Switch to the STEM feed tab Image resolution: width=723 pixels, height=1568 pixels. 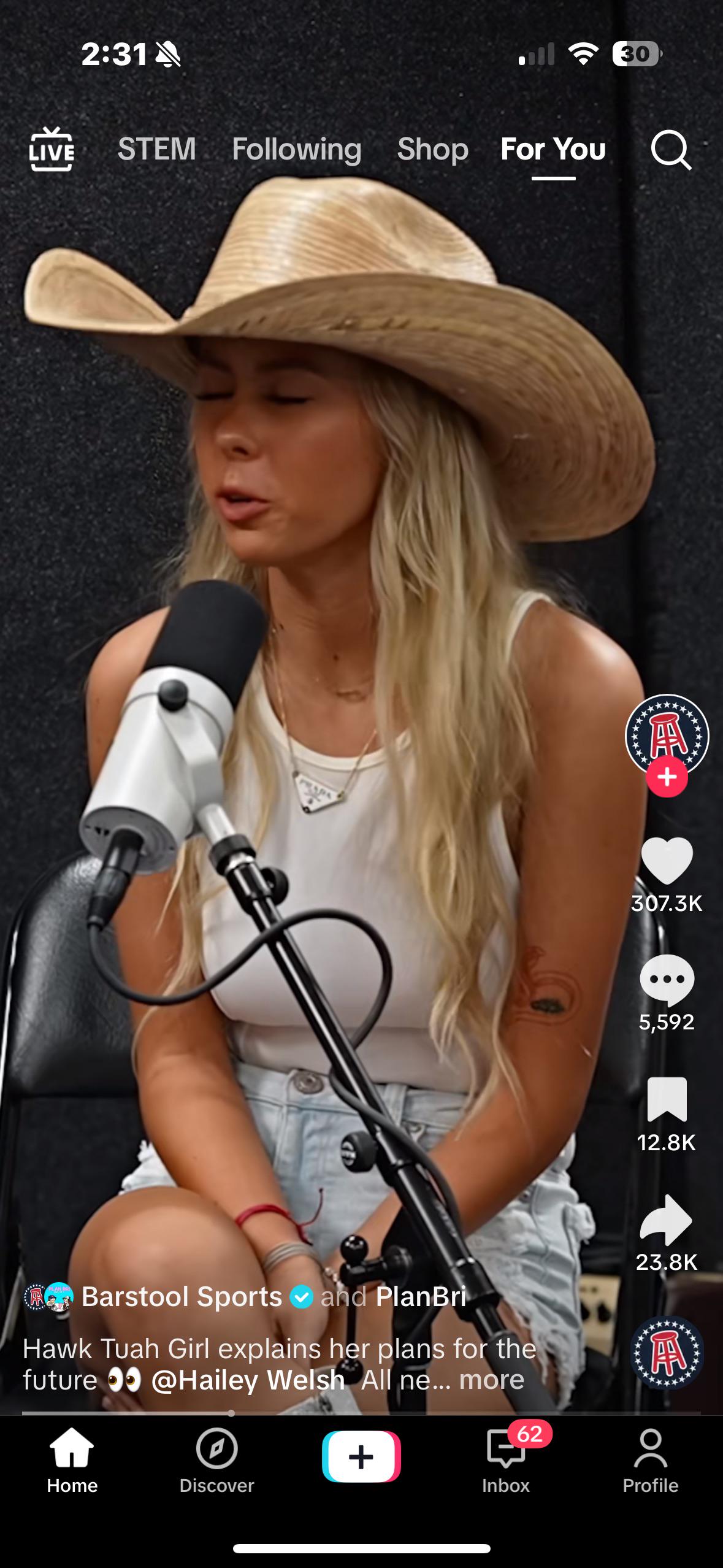(157, 149)
